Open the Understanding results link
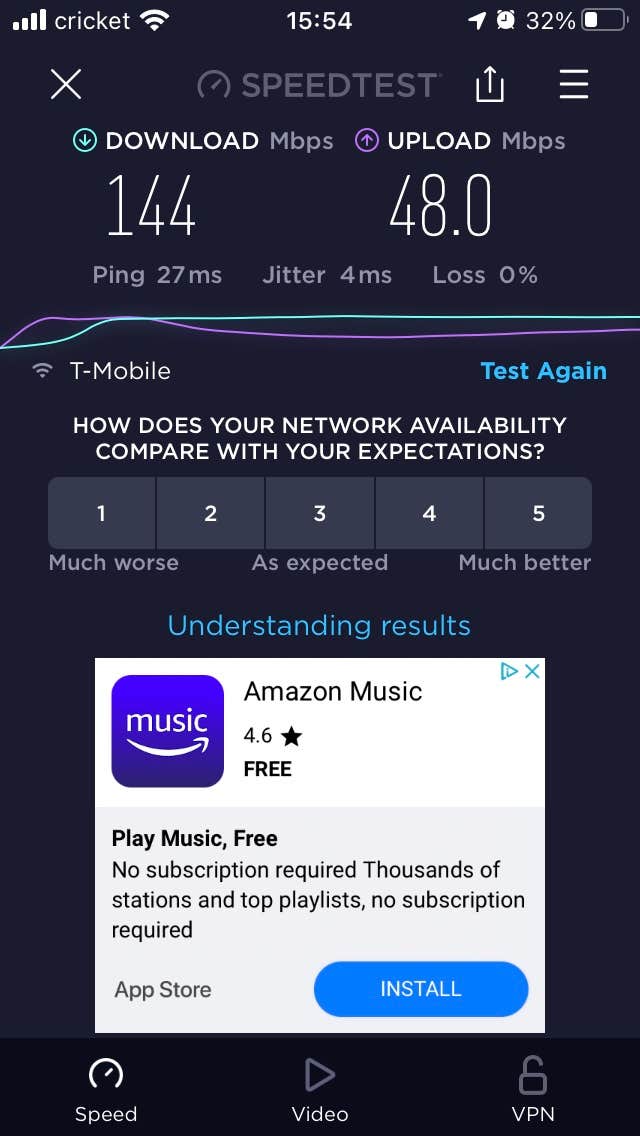The height and width of the screenshot is (1136, 640). coord(319,626)
